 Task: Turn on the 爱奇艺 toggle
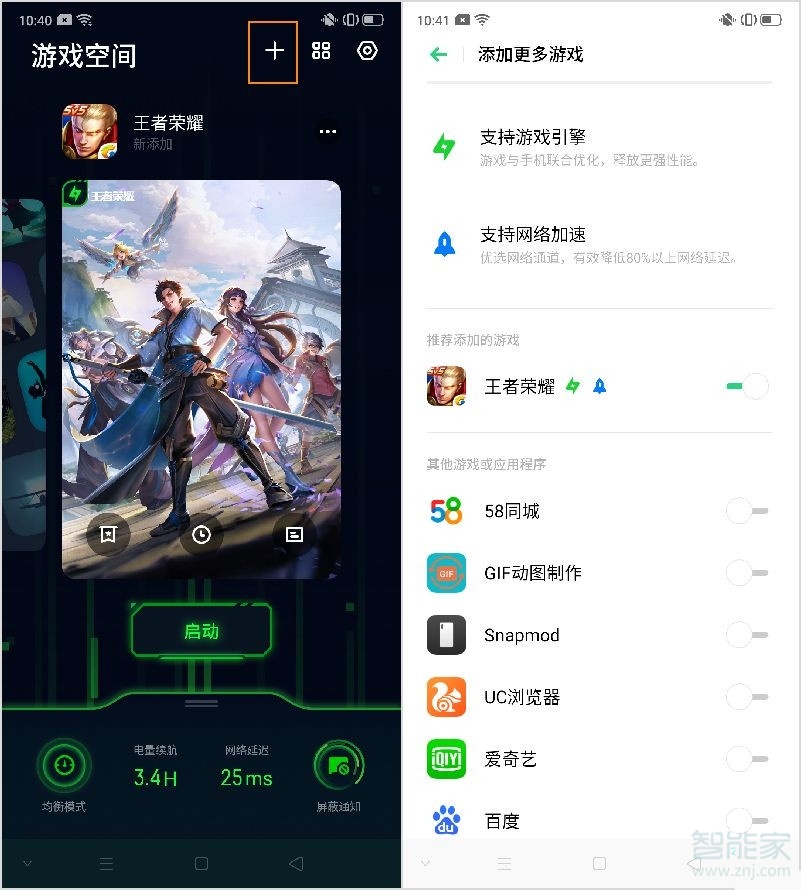747,759
